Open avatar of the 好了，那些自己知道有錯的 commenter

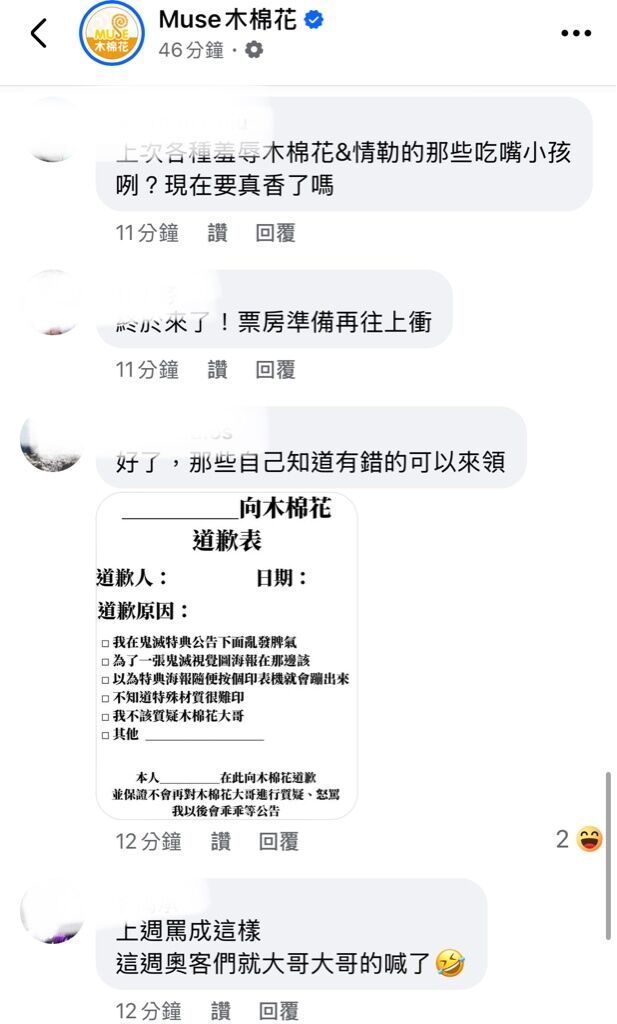(x=52, y=440)
